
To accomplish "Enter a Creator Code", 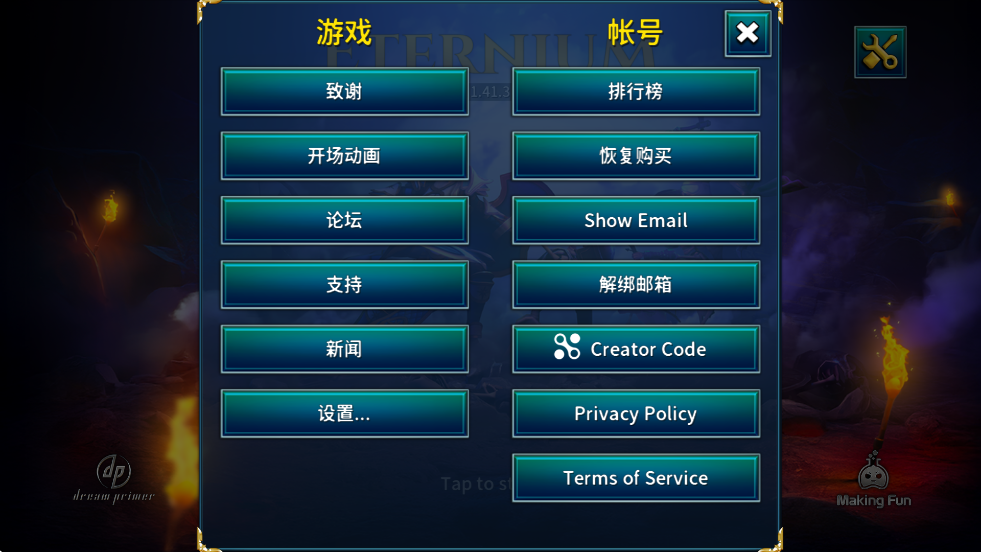I will point(636,349).
